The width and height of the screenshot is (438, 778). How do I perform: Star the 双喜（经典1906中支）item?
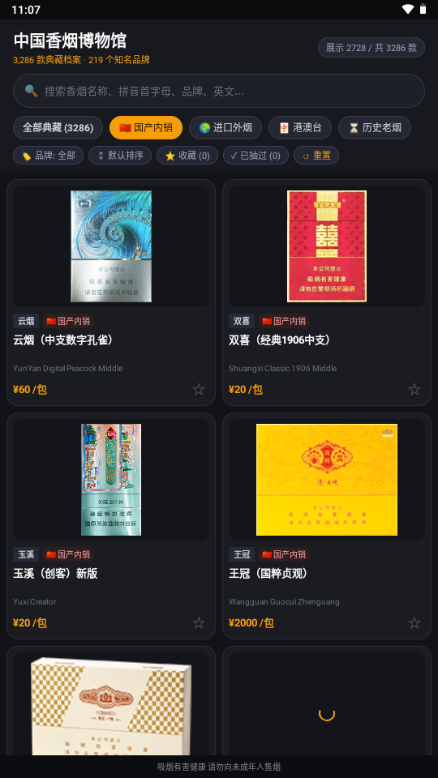click(x=414, y=389)
